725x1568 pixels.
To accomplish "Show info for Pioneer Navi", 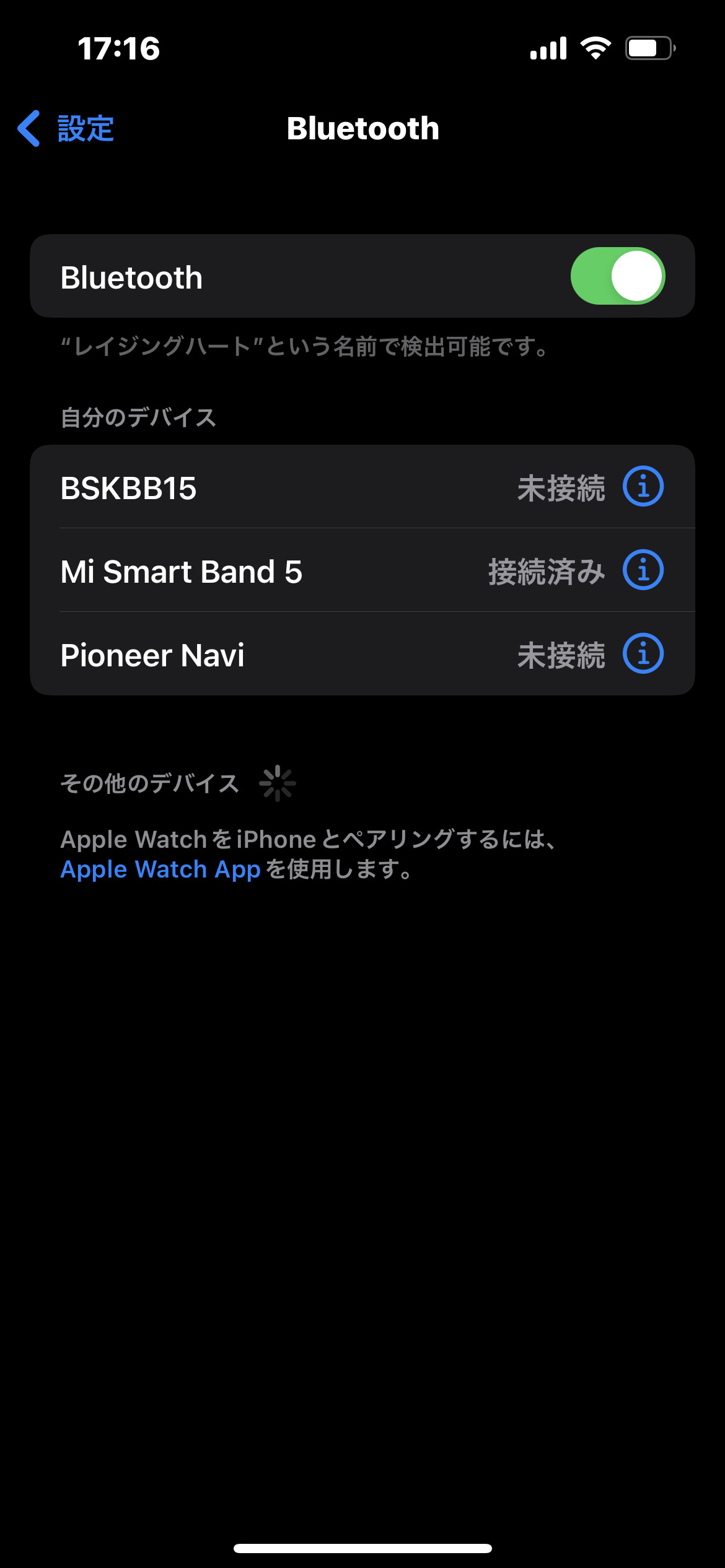I will pos(643,654).
